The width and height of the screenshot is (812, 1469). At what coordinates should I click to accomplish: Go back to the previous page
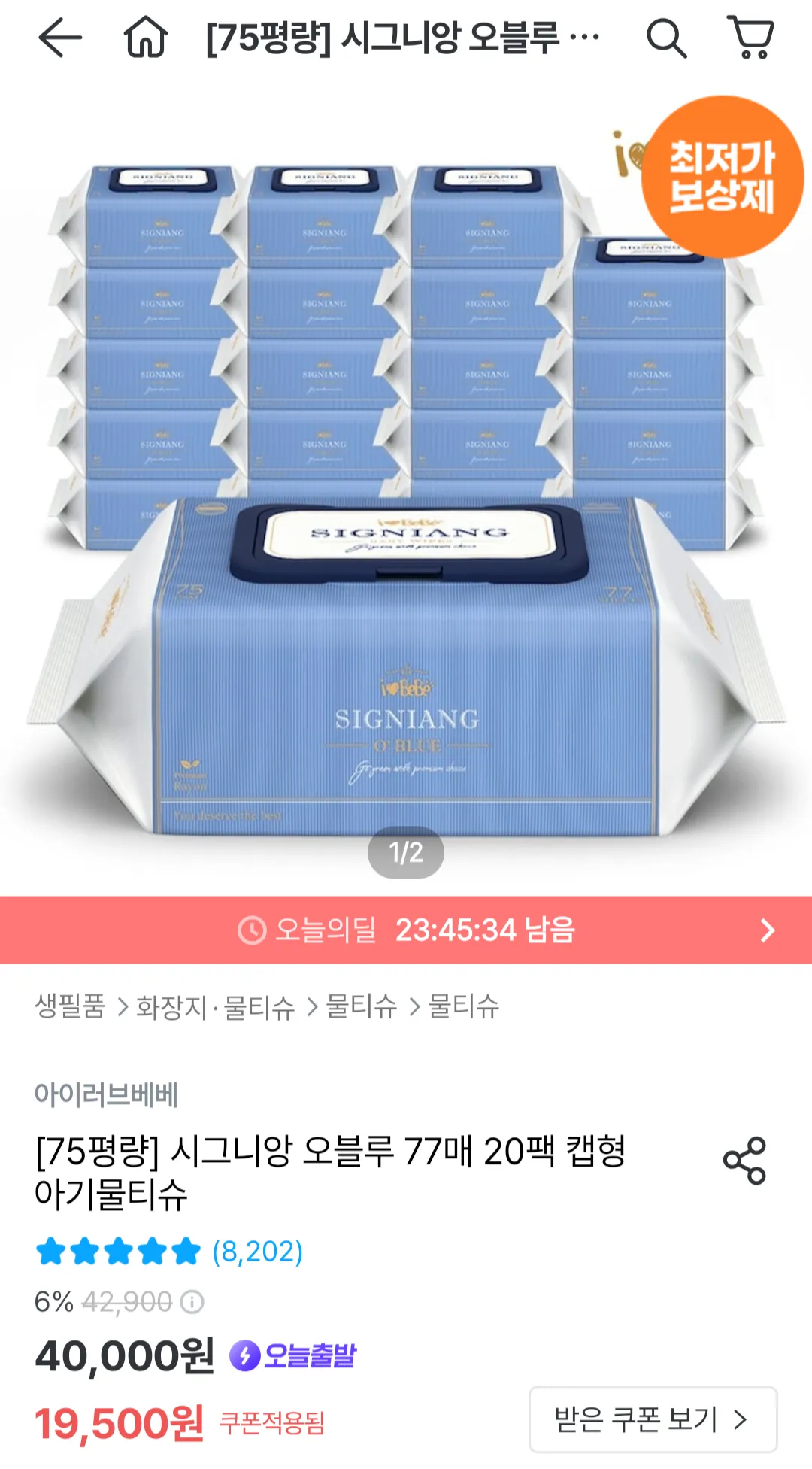(x=59, y=38)
